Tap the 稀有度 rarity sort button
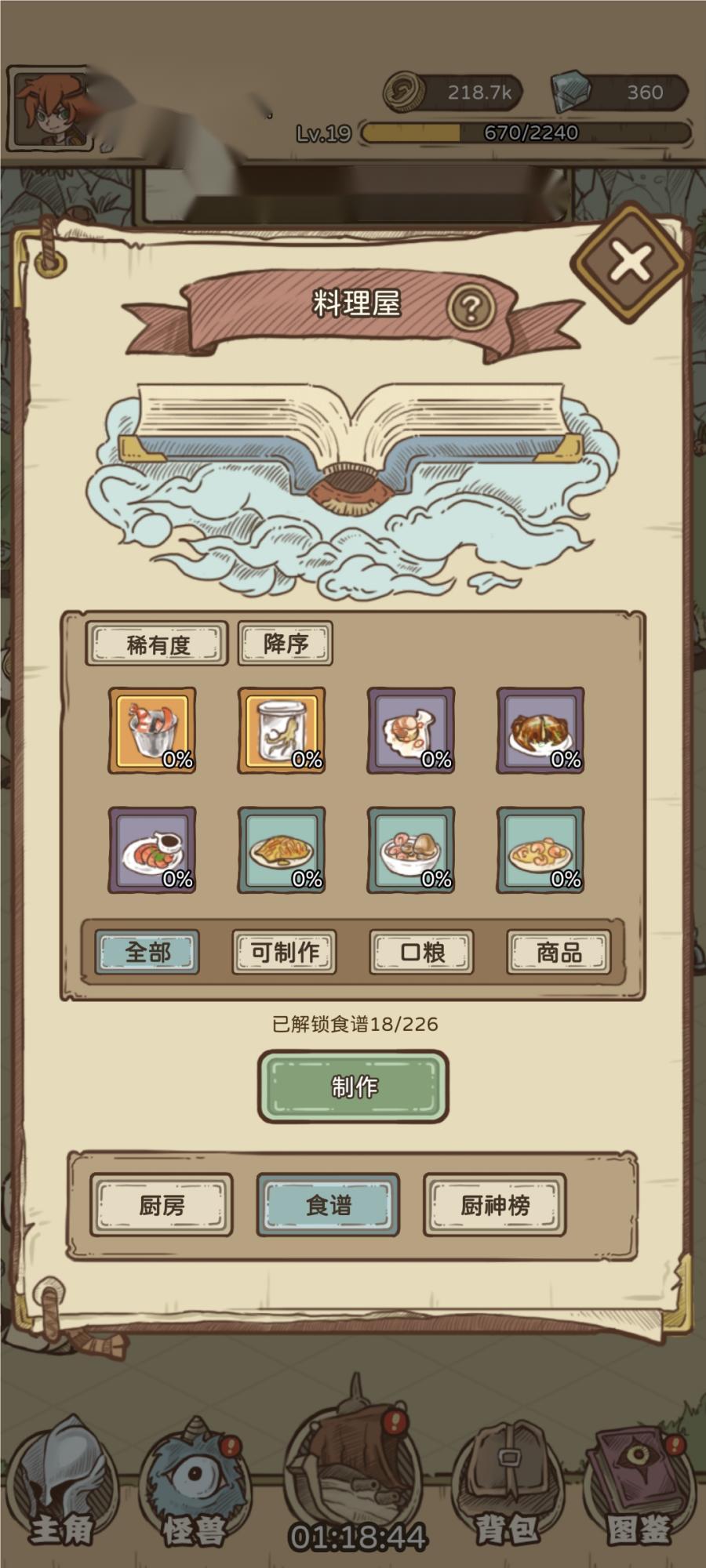This screenshot has height=1568, width=706. pos(157,644)
